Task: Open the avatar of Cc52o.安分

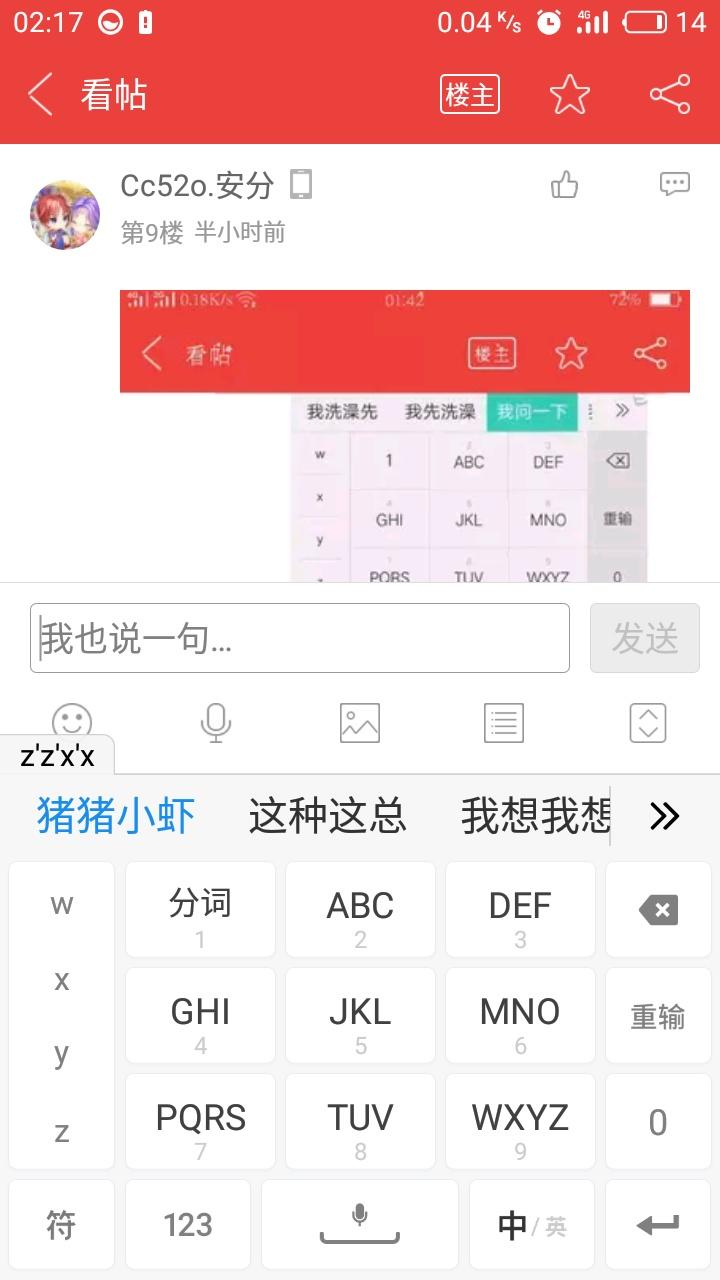Action: click(65, 215)
